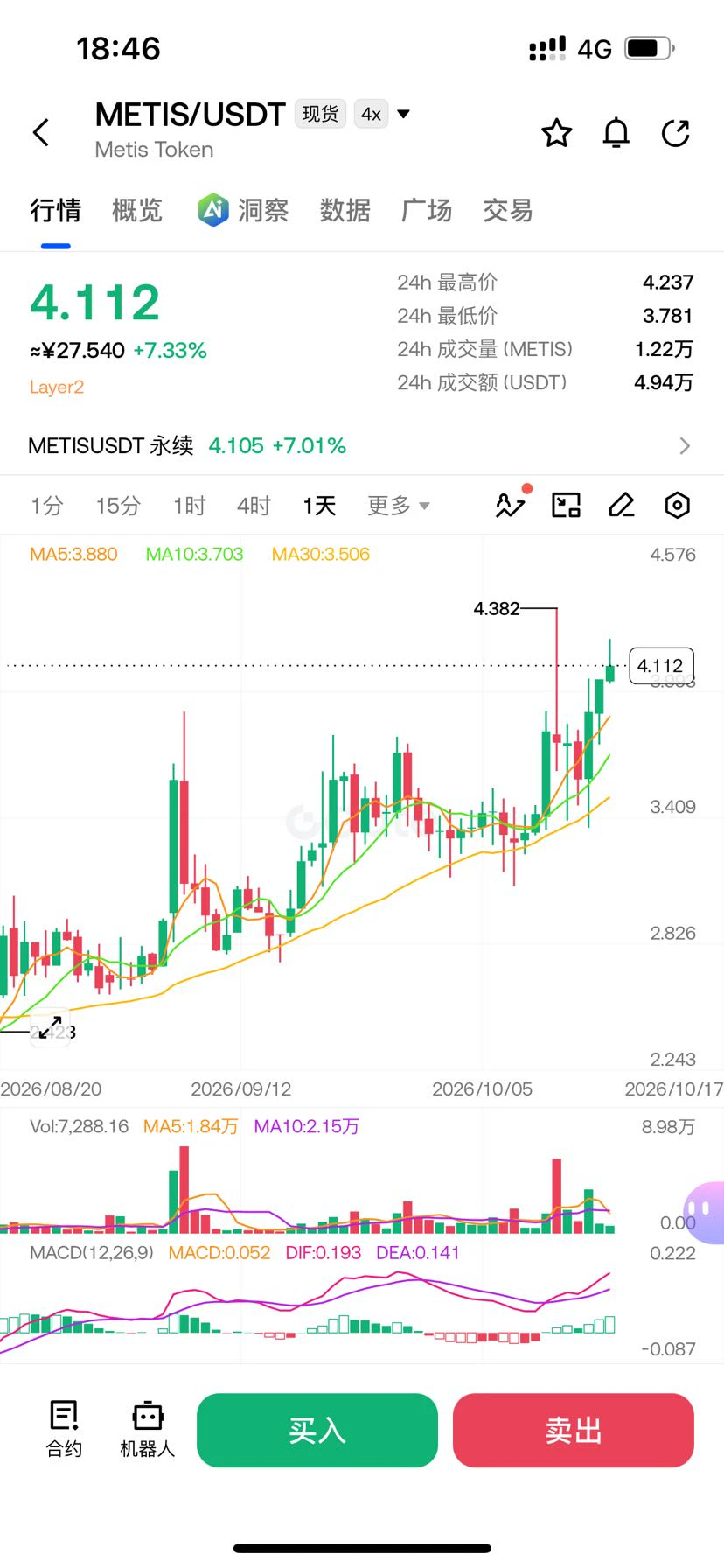
Task: Tap the red 卖出 button
Action: (x=574, y=1430)
